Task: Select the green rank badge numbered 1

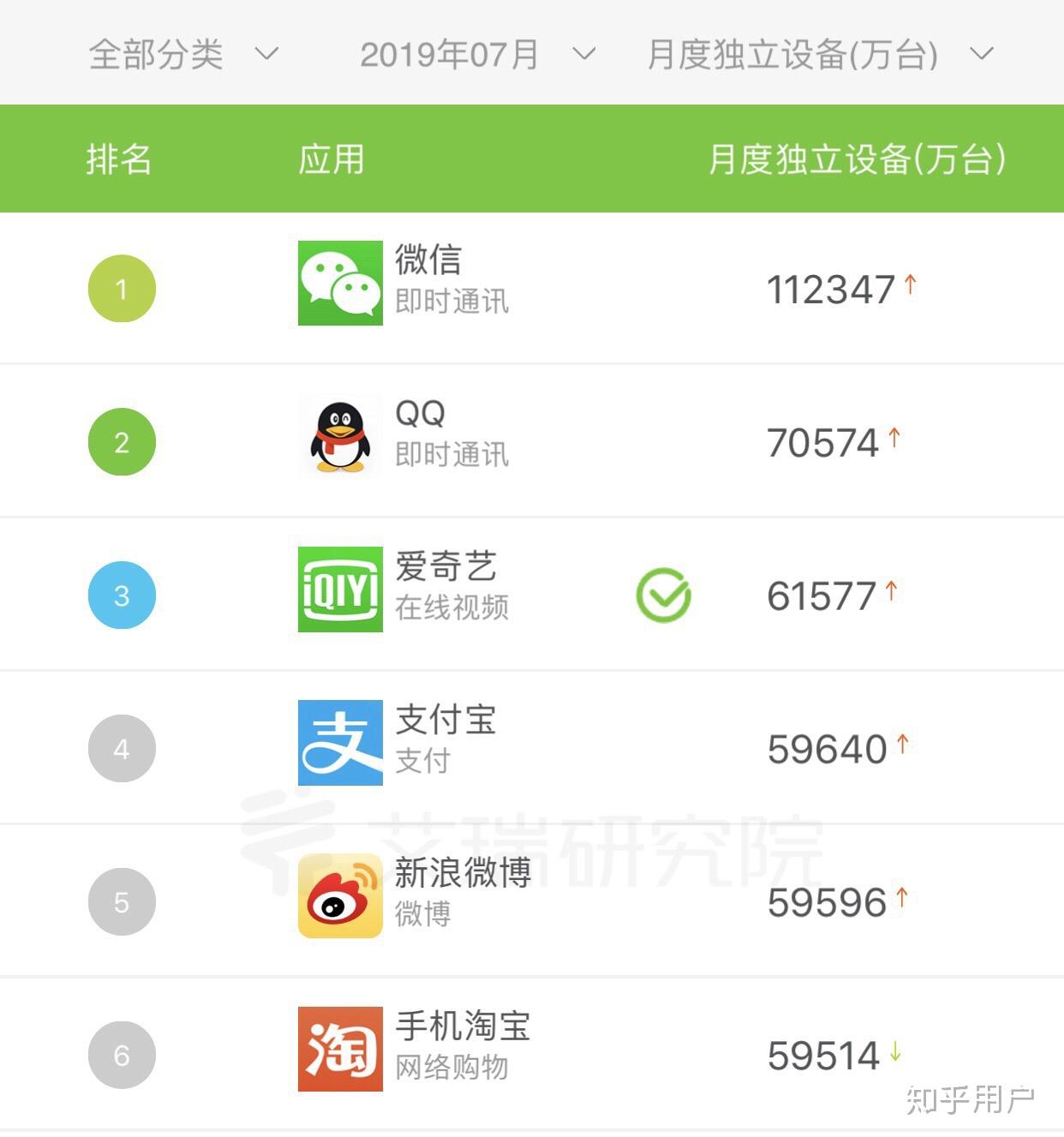Action: click(x=121, y=289)
